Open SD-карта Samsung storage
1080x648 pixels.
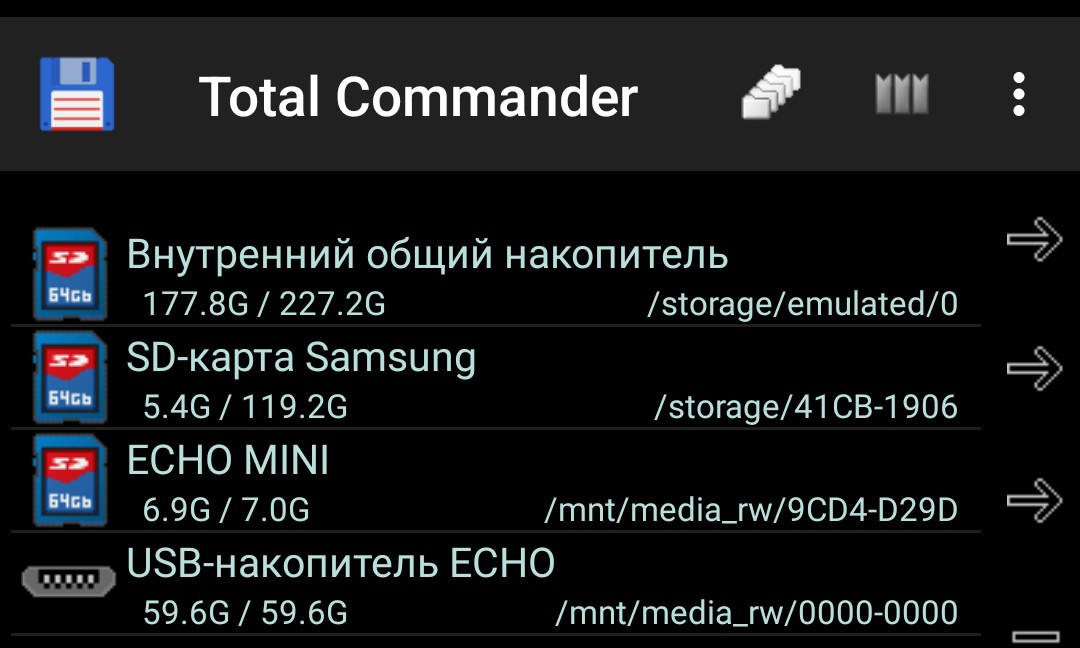point(301,358)
